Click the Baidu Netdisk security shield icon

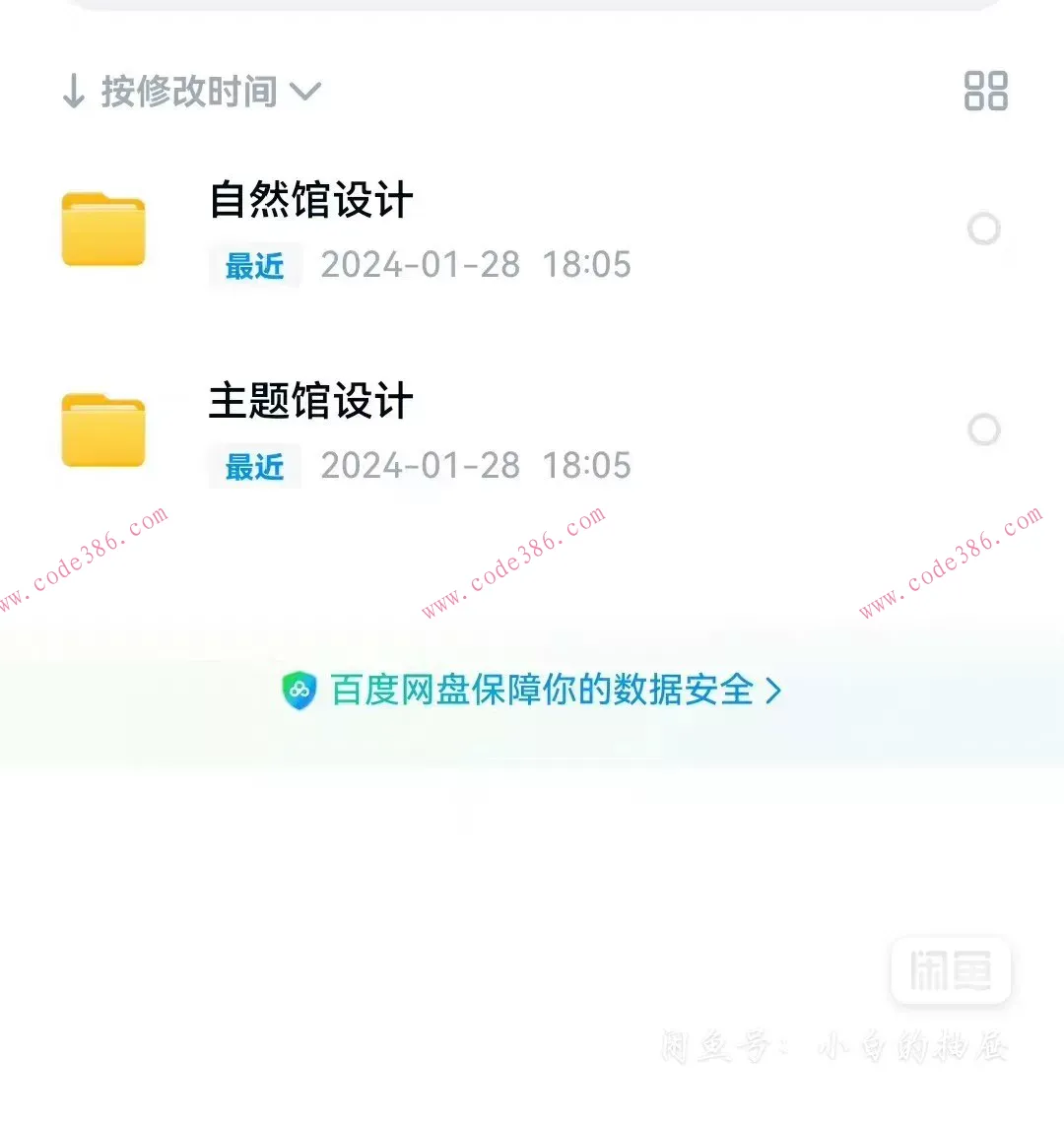point(300,691)
